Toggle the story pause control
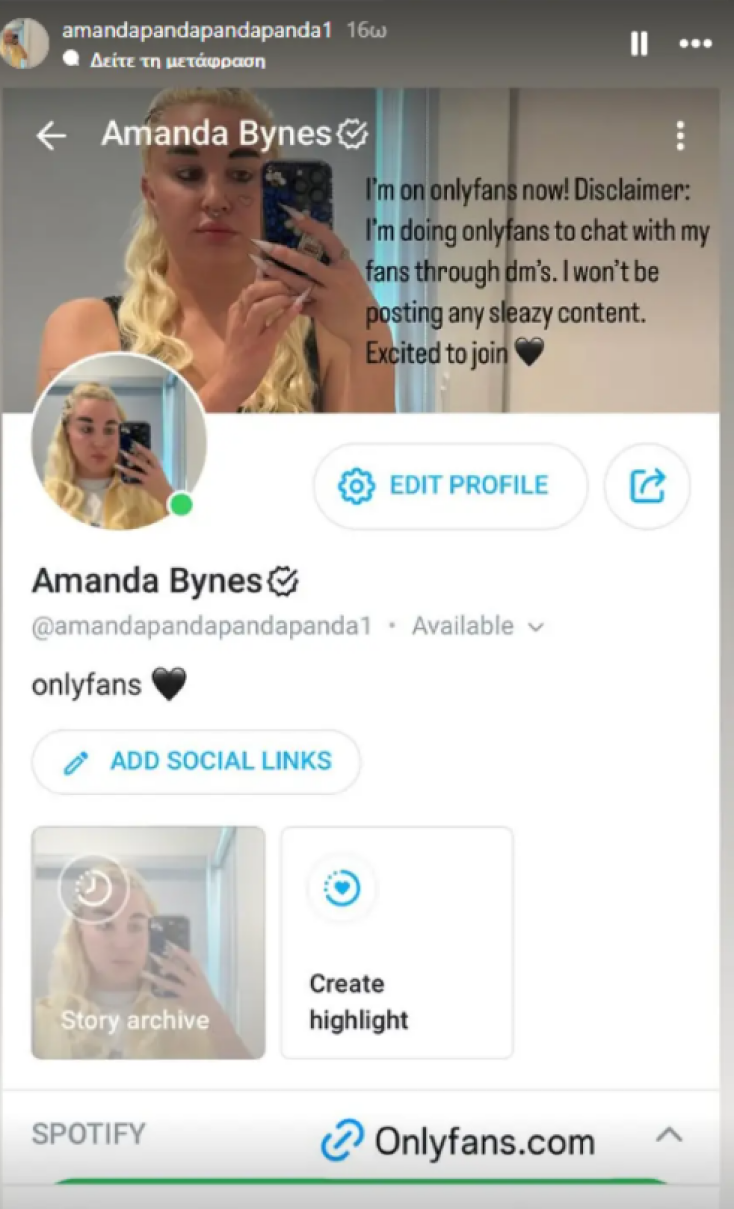 (638, 44)
